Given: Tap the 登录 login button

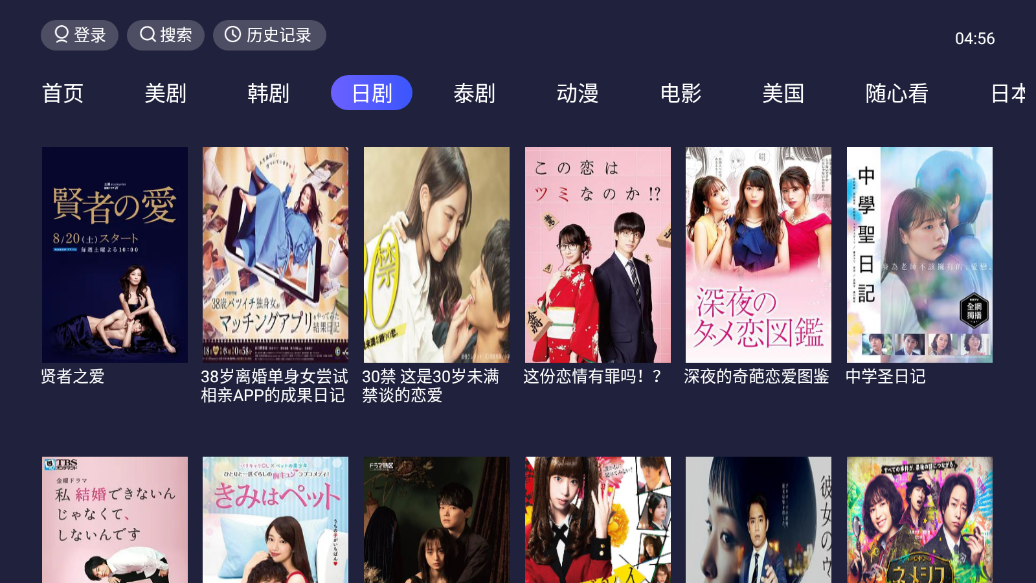Looking at the screenshot, I should pos(79,35).
